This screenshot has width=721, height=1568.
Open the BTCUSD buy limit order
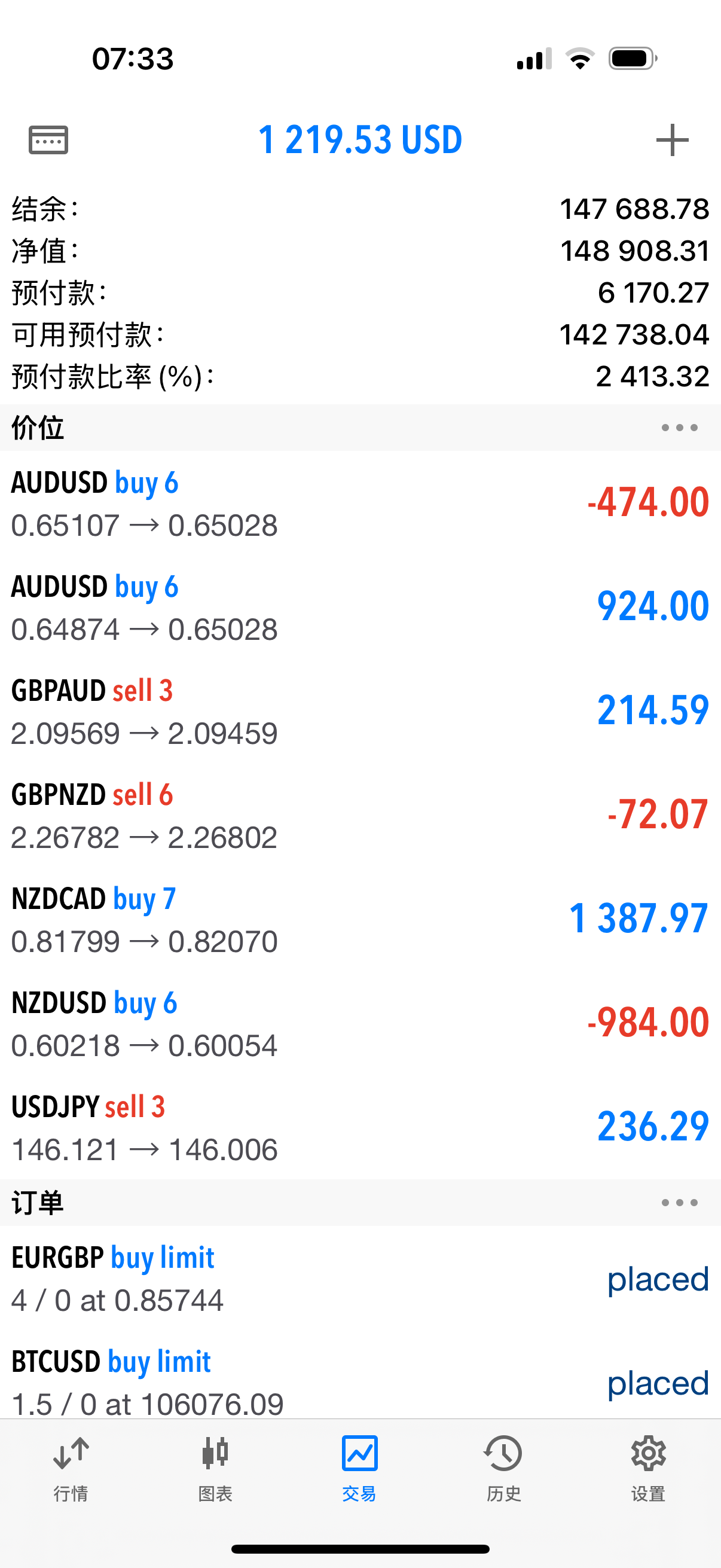click(x=360, y=1374)
